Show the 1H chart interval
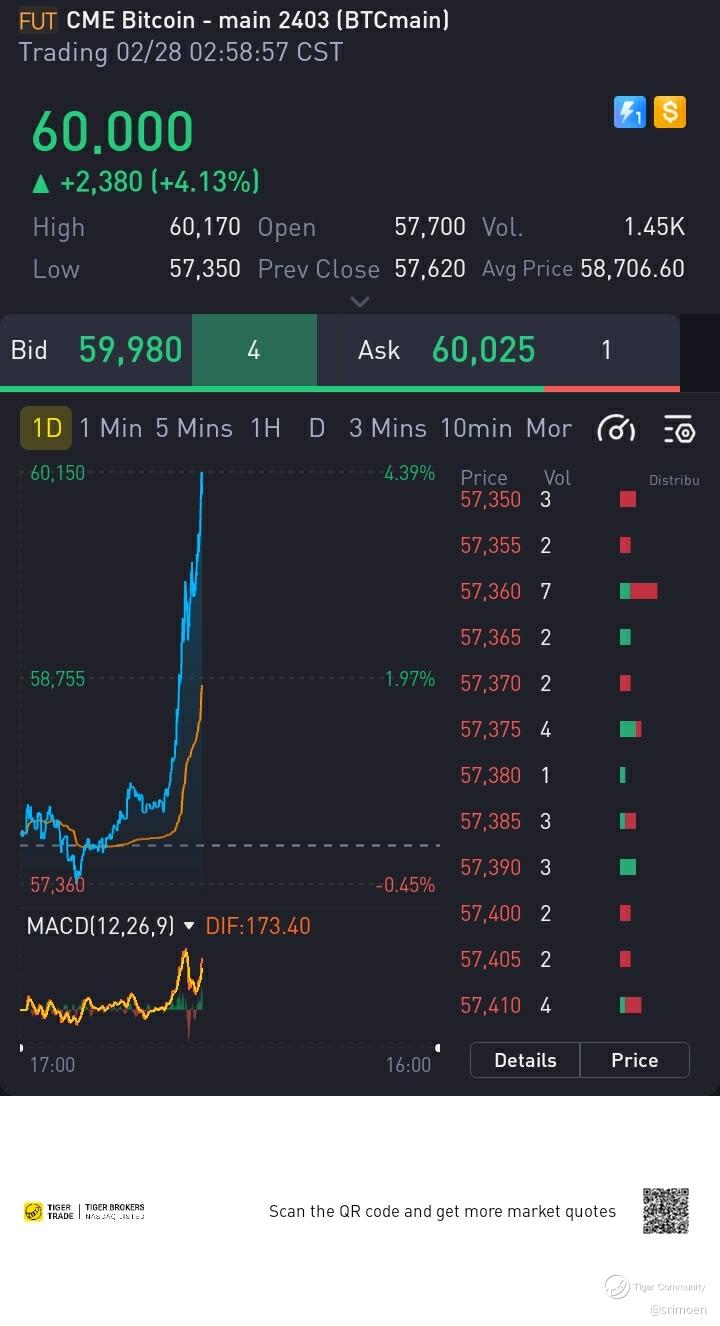 click(x=265, y=429)
